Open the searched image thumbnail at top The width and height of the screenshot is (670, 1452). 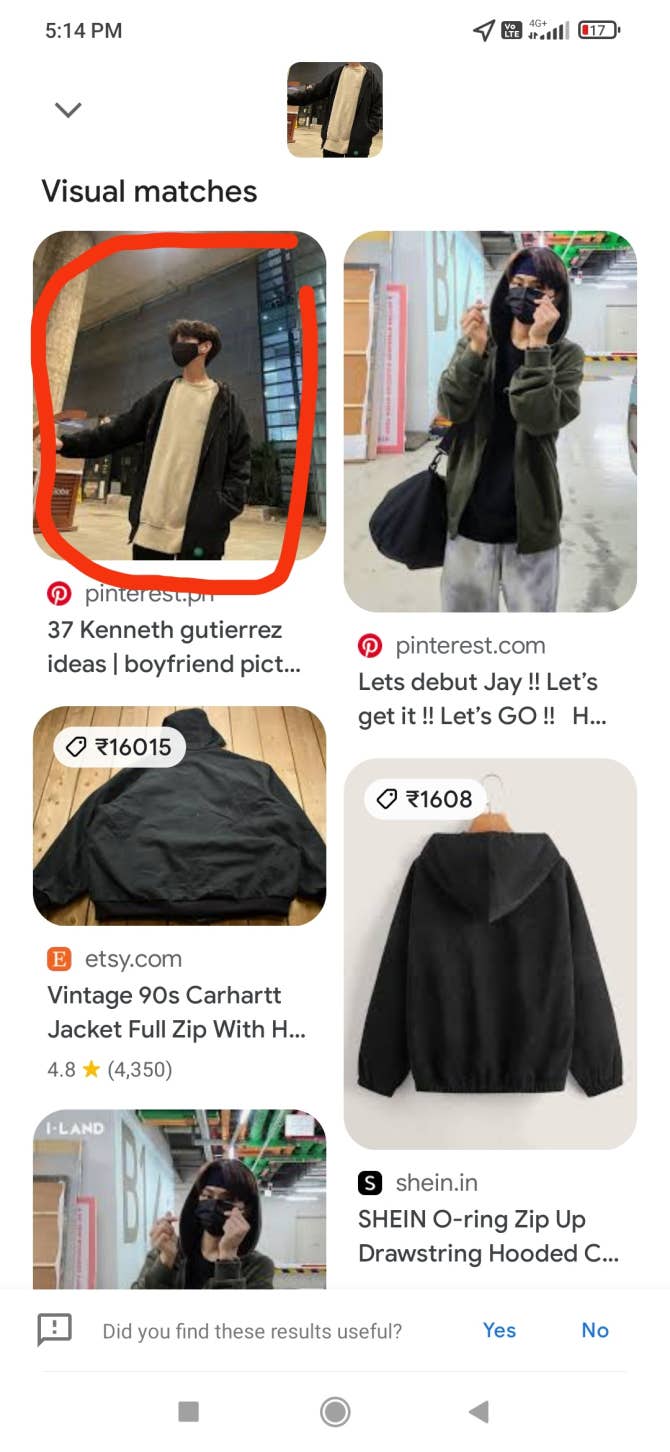point(335,110)
